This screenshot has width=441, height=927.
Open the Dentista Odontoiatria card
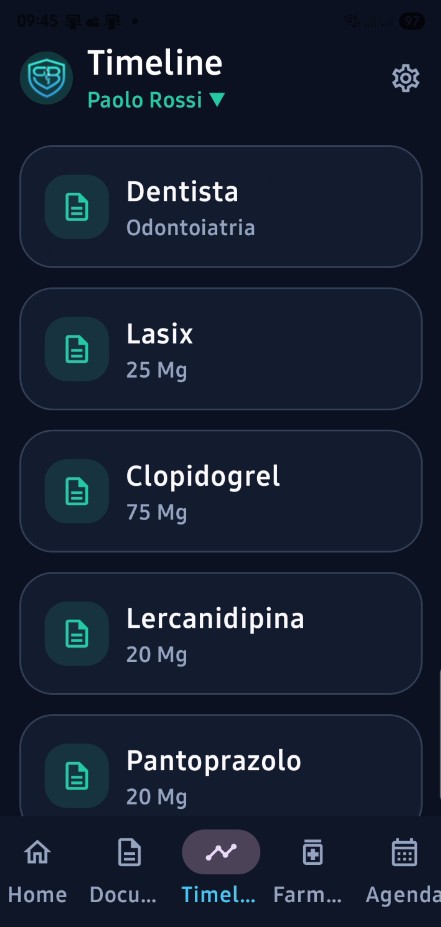tap(220, 207)
